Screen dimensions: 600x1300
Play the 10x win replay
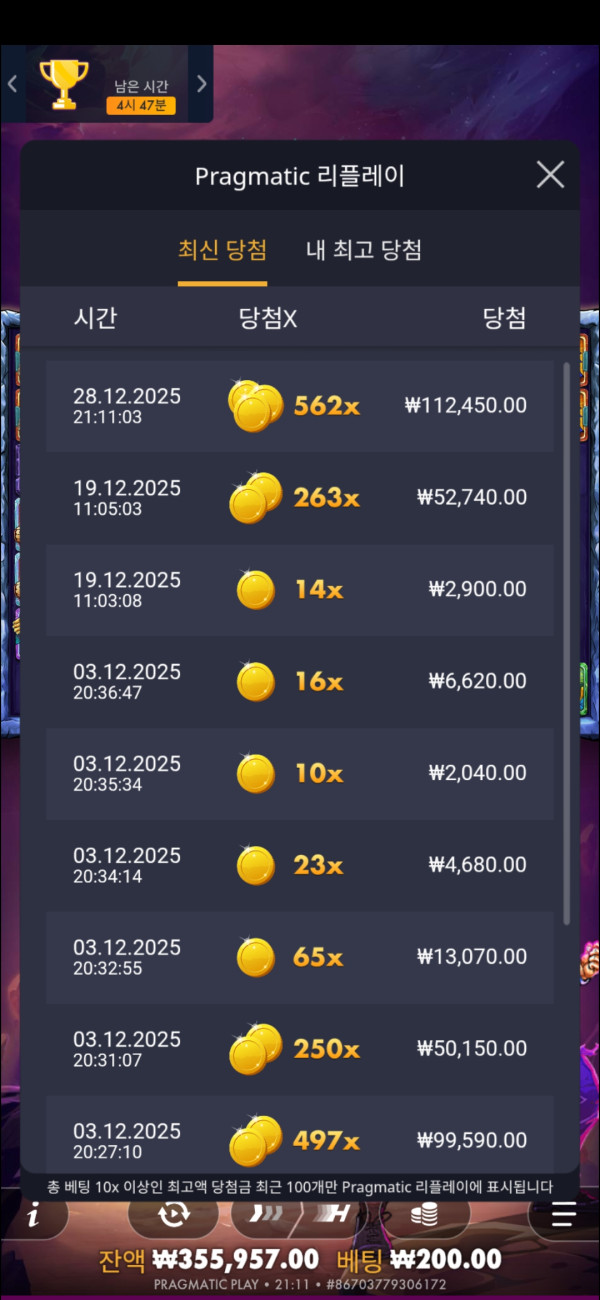tap(300, 774)
